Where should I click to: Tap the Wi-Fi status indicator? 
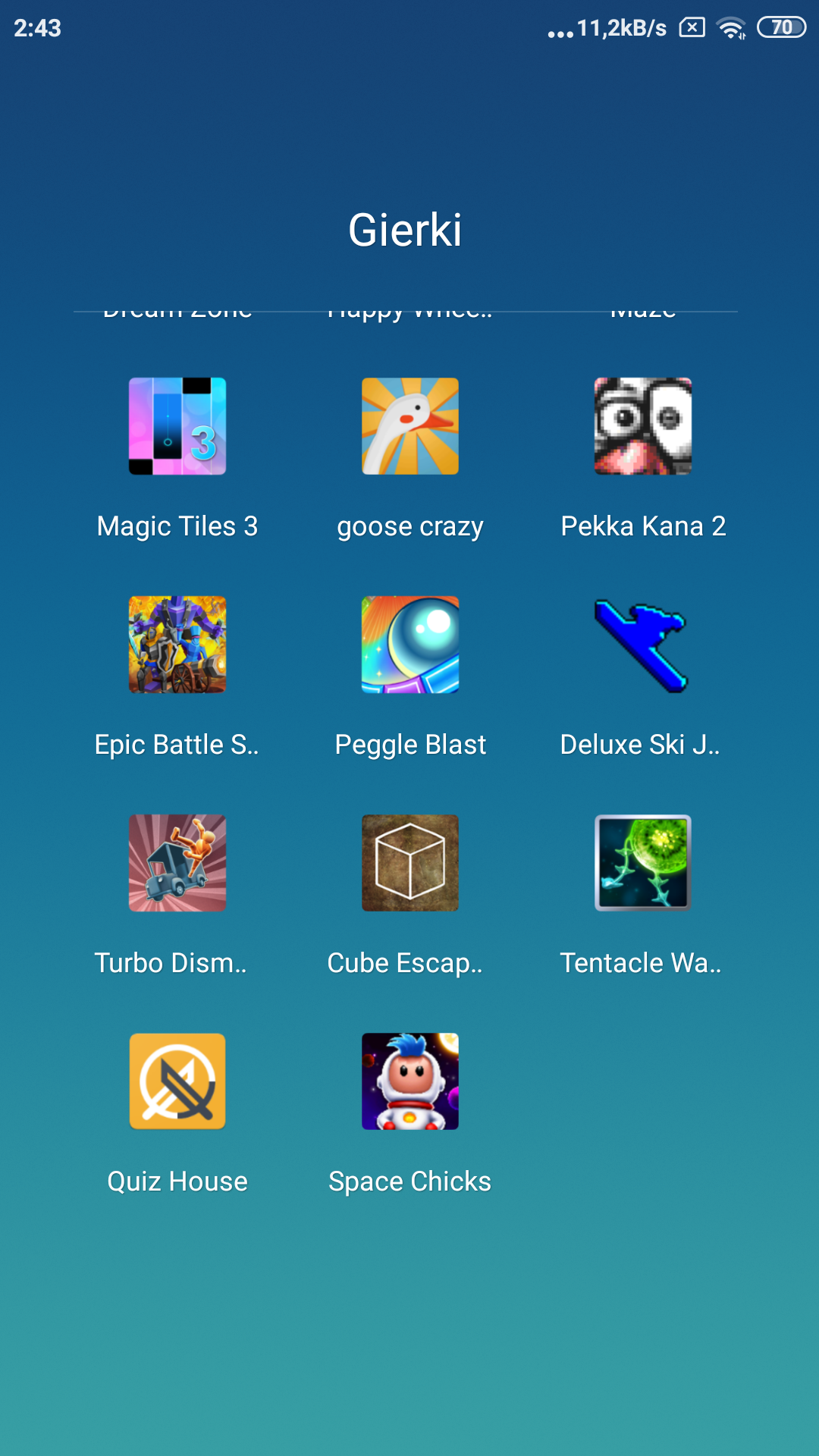click(x=730, y=27)
